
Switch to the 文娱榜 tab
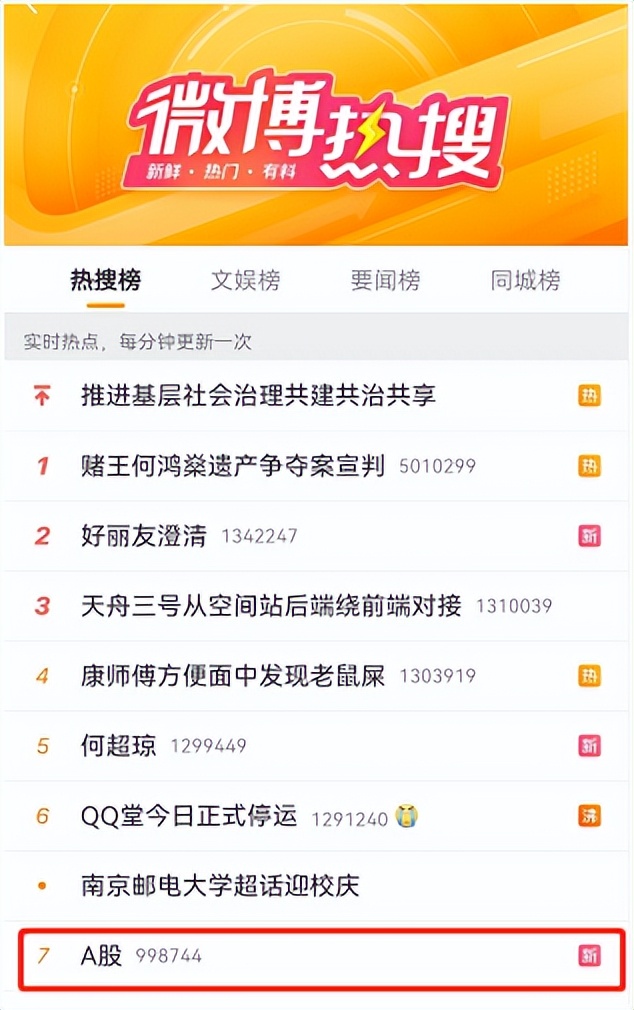coord(245,281)
